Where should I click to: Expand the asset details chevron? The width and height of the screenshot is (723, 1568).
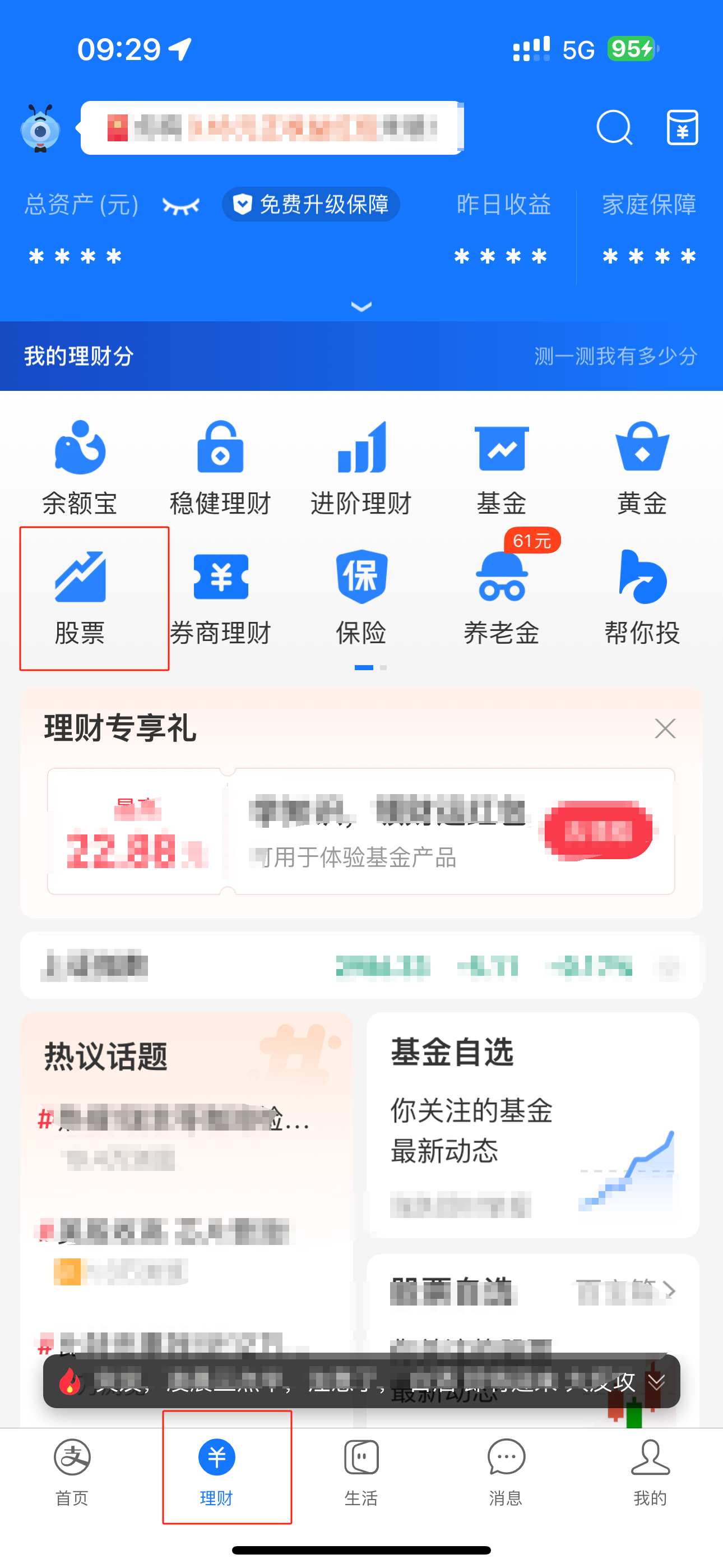click(361, 306)
